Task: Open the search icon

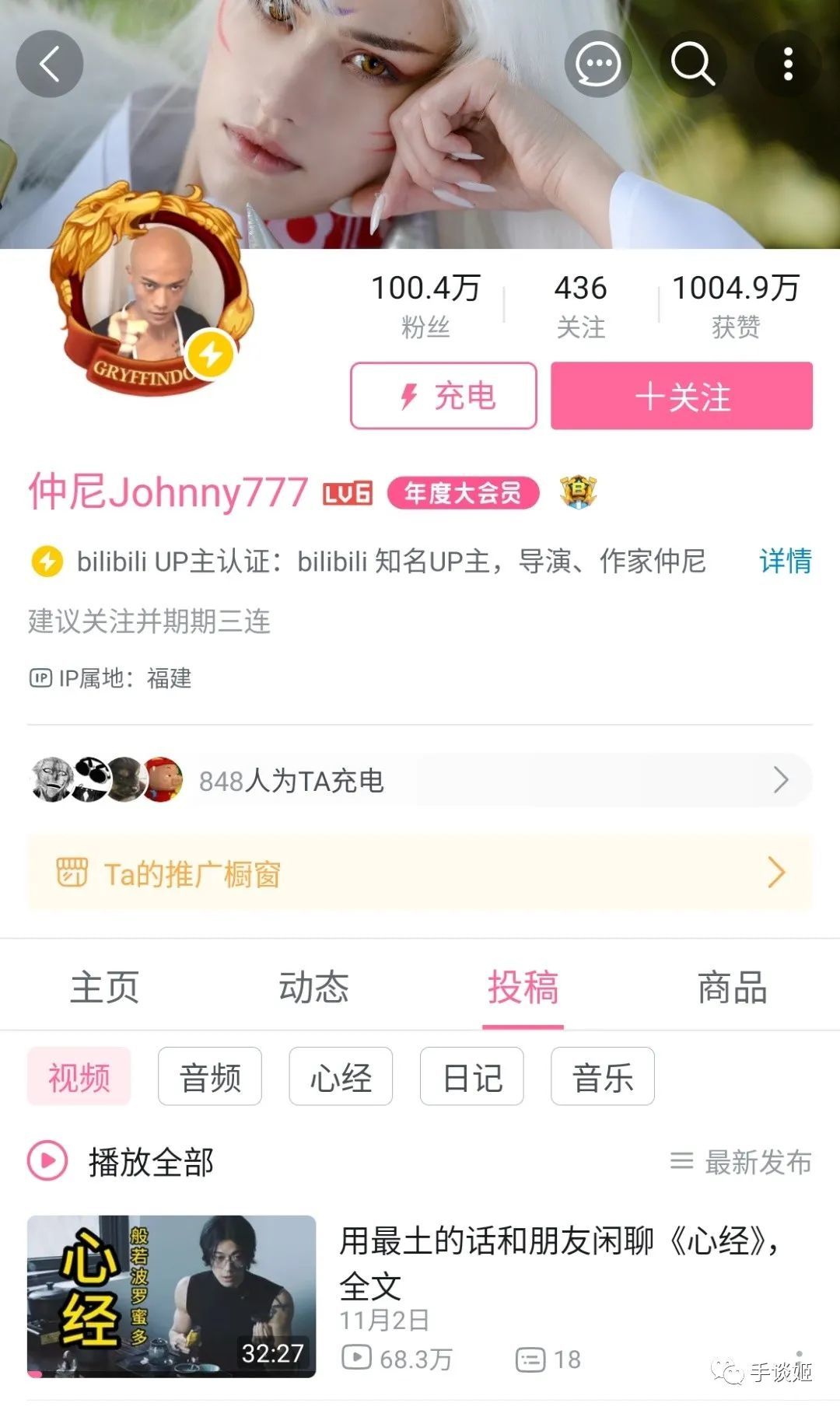Action: pos(695,64)
